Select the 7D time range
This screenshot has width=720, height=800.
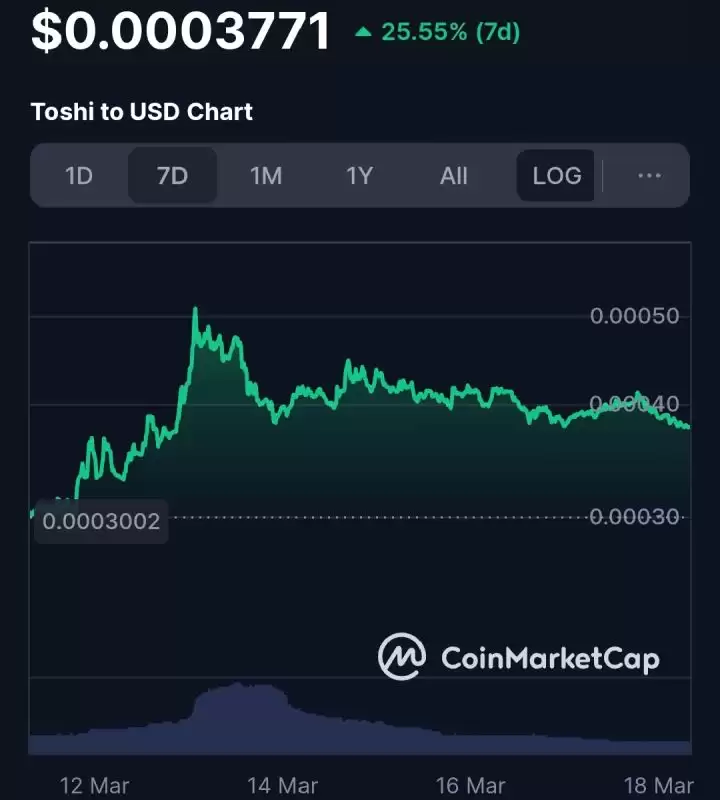(x=172, y=176)
